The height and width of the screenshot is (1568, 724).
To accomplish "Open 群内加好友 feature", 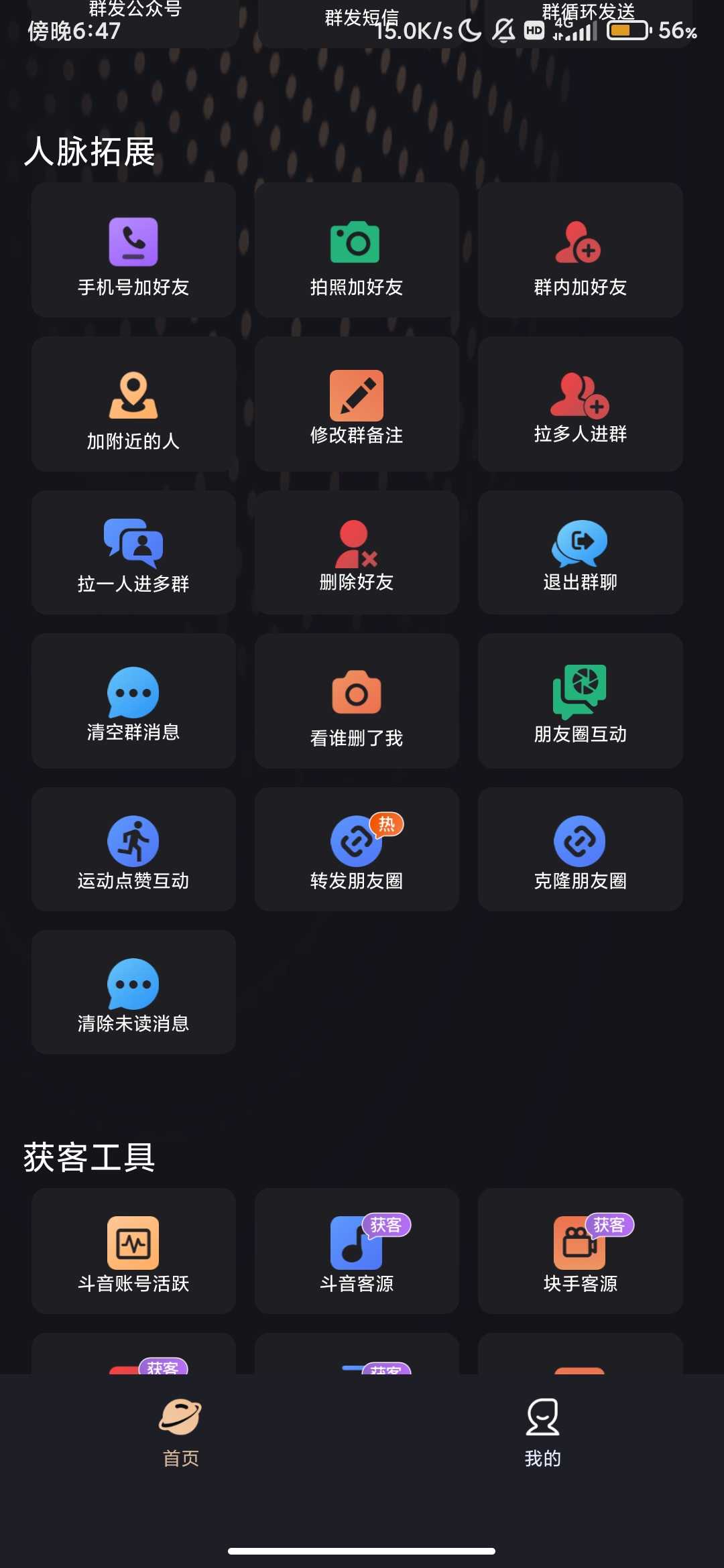I will (581, 250).
